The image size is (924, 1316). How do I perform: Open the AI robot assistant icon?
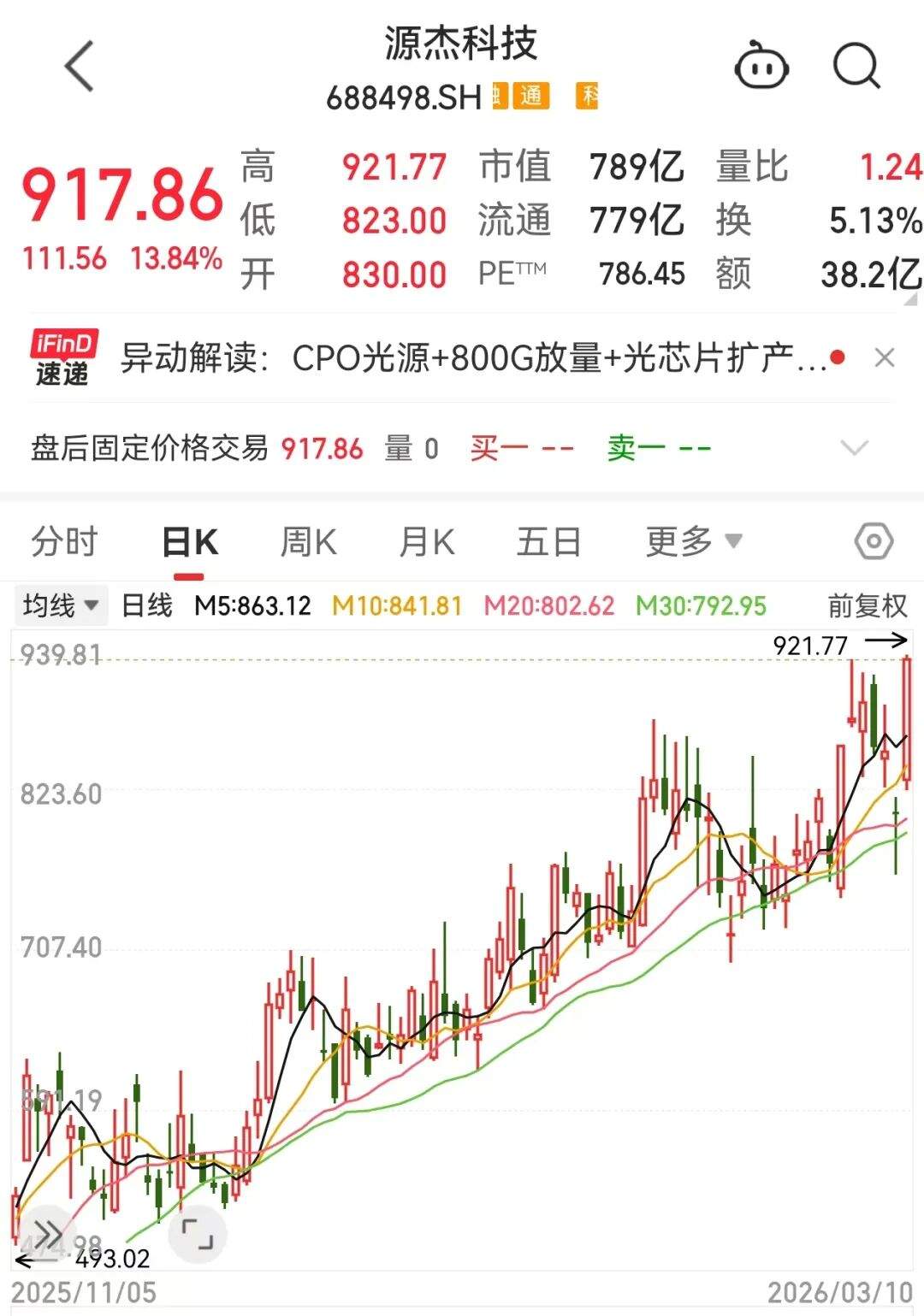pos(761,66)
